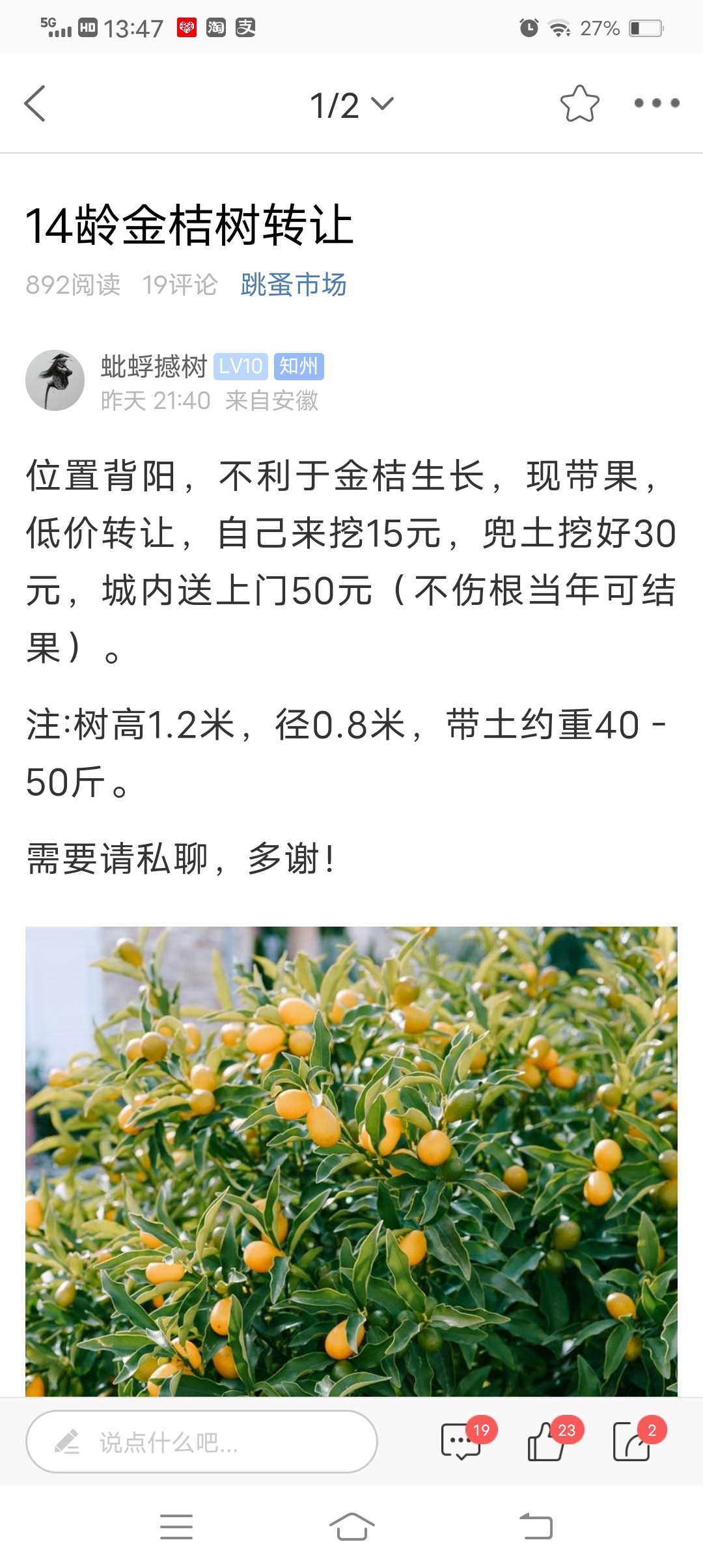The height and width of the screenshot is (1568, 703).
Task: Like this post with thumbs-up icon
Action: point(547,1440)
